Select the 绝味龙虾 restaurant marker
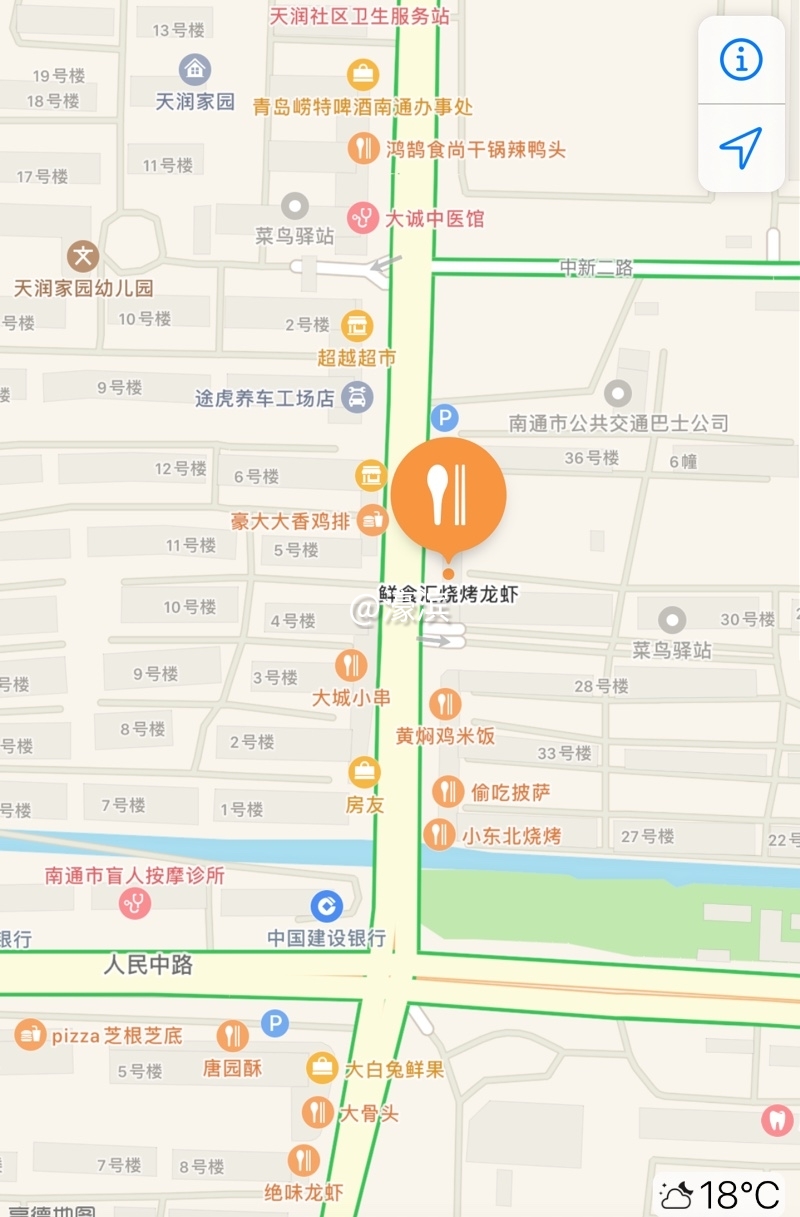Screen dimensions: 800x1217 point(303,1161)
